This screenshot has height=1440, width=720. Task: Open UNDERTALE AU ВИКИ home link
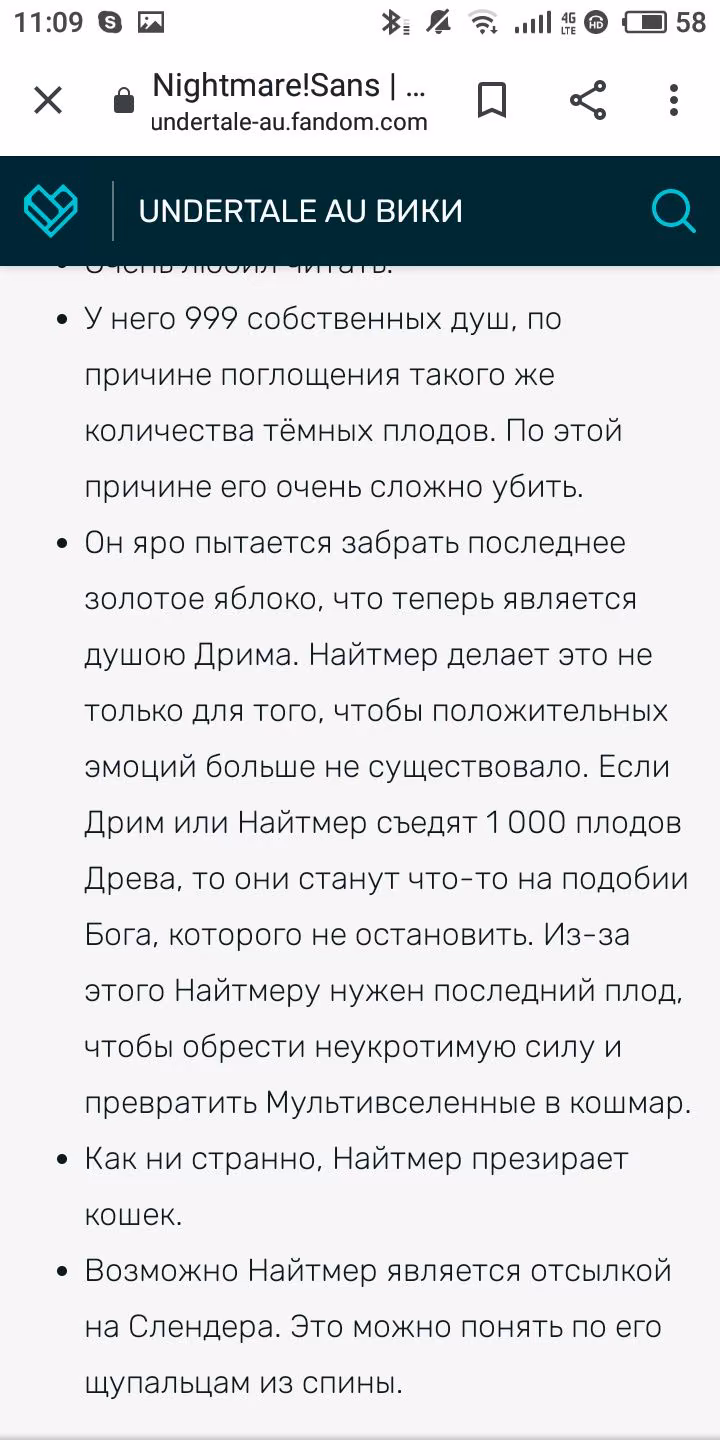click(300, 211)
